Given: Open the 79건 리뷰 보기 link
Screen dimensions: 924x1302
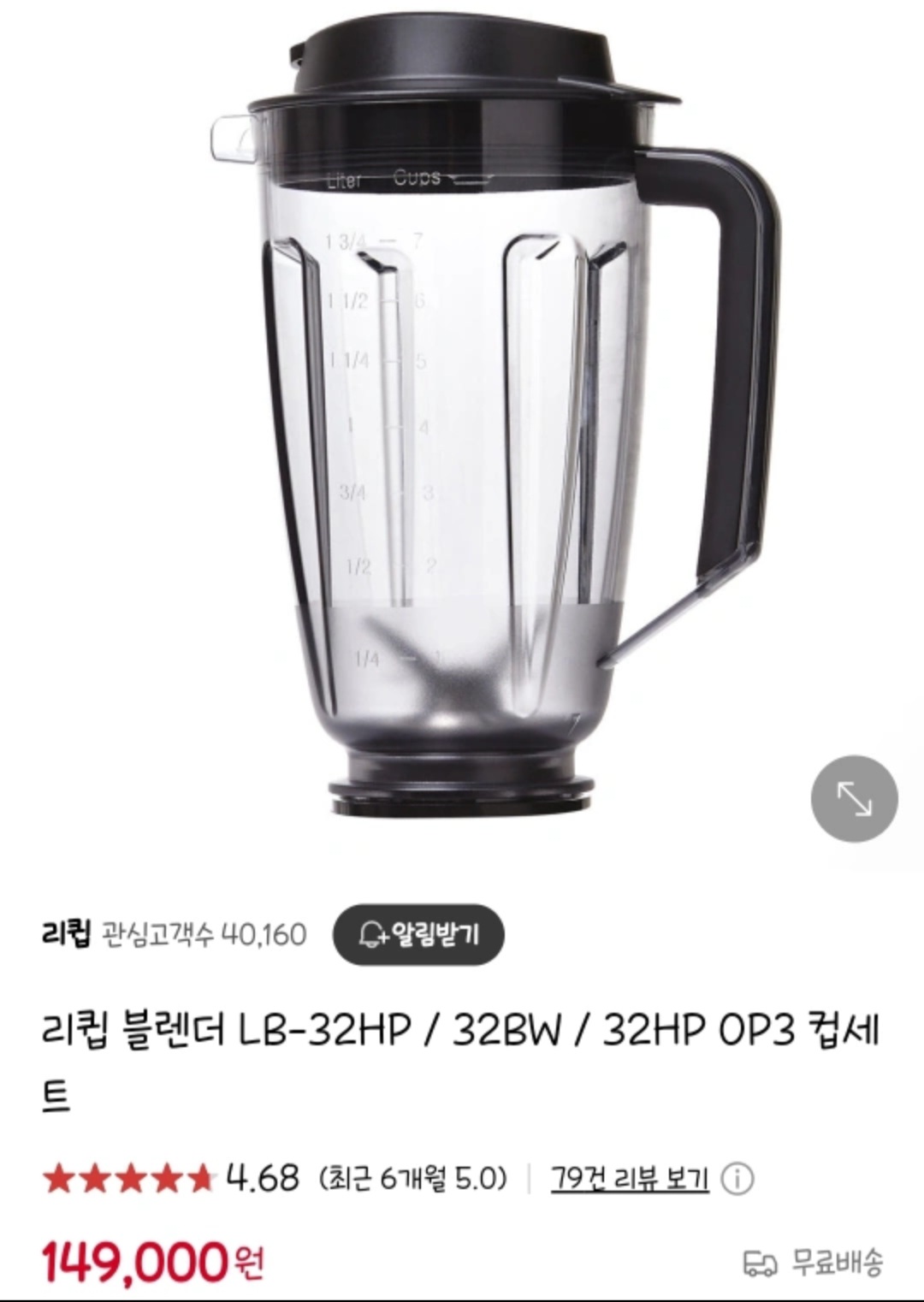Looking at the screenshot, I should pos(630,1179).
